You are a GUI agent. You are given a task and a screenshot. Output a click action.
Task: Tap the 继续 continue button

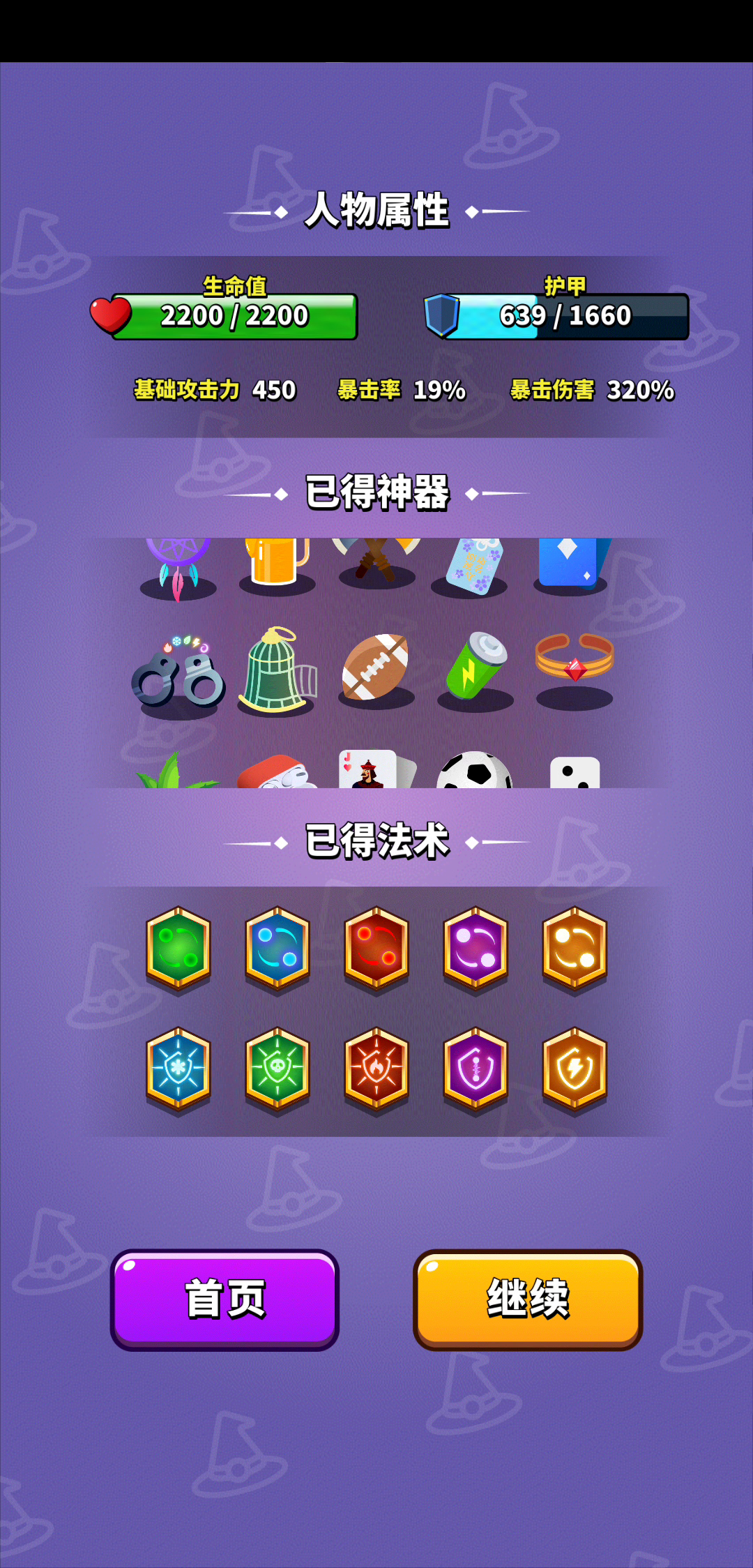528,1299
